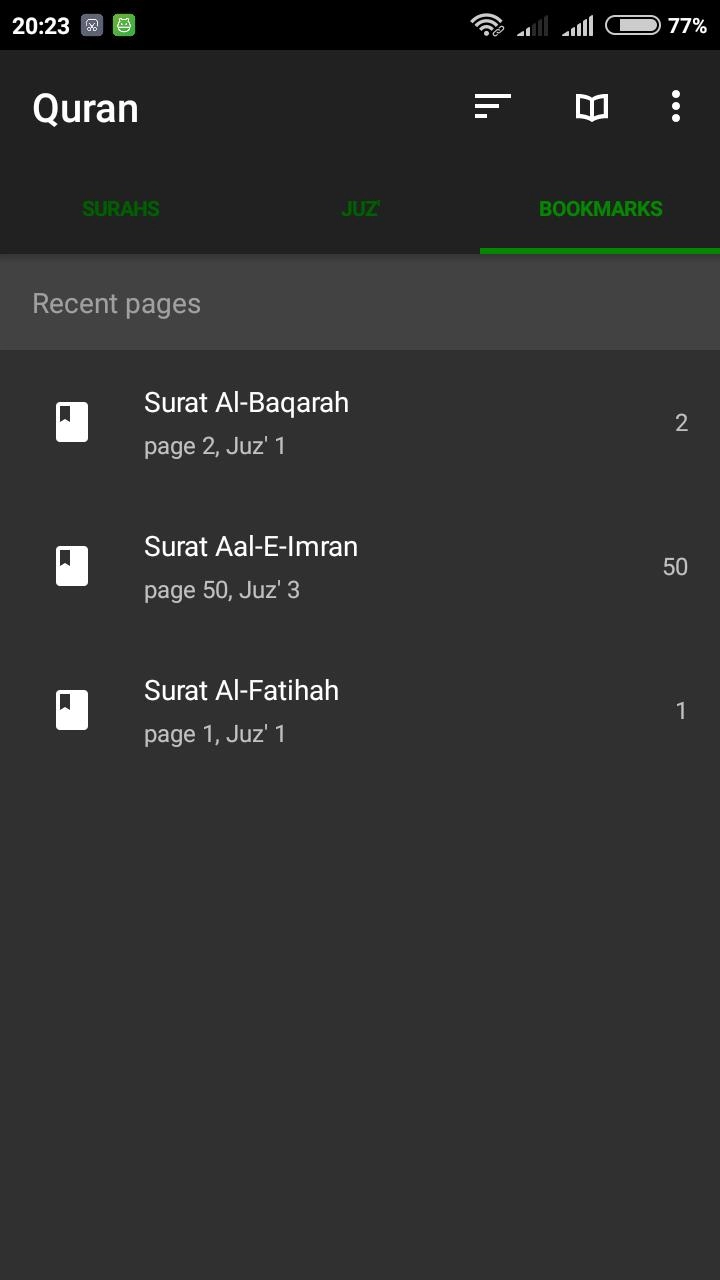Screen dimensions: 720x1280
Task: Open Surat Aal-E-Imran page 50
Action: [360, 567]
